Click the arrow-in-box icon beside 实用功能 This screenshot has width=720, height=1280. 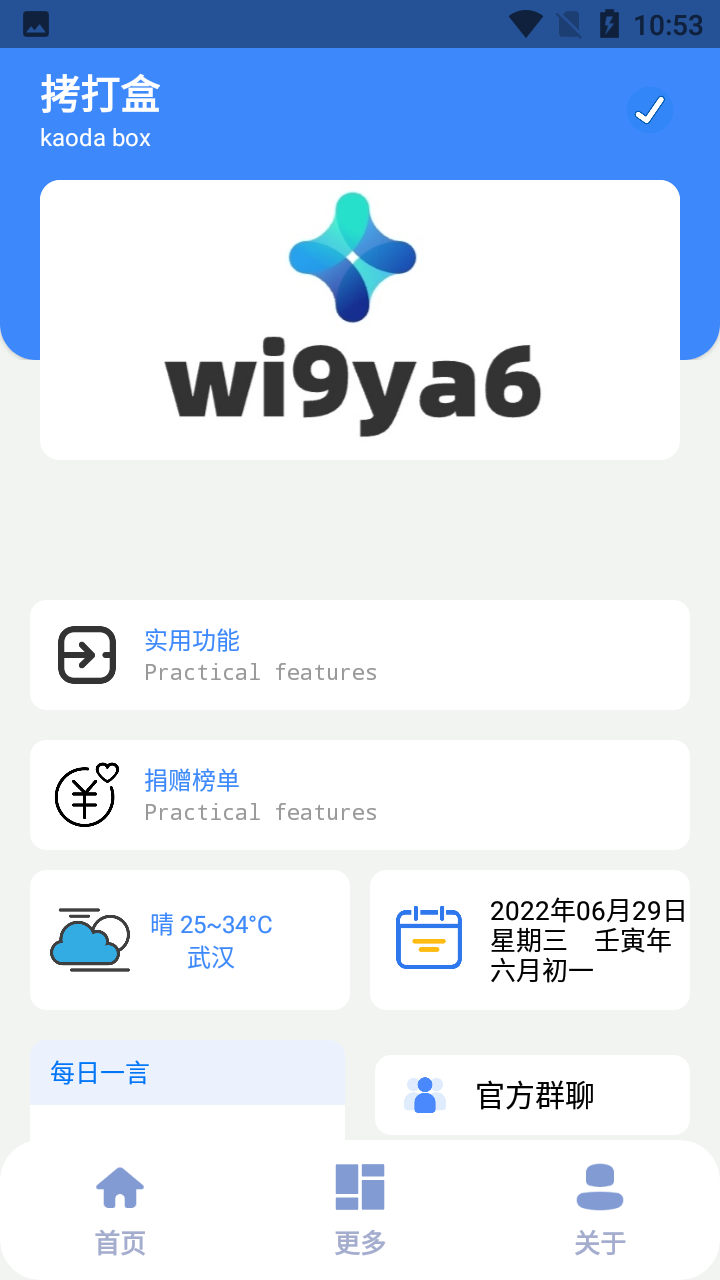[86, 654]
